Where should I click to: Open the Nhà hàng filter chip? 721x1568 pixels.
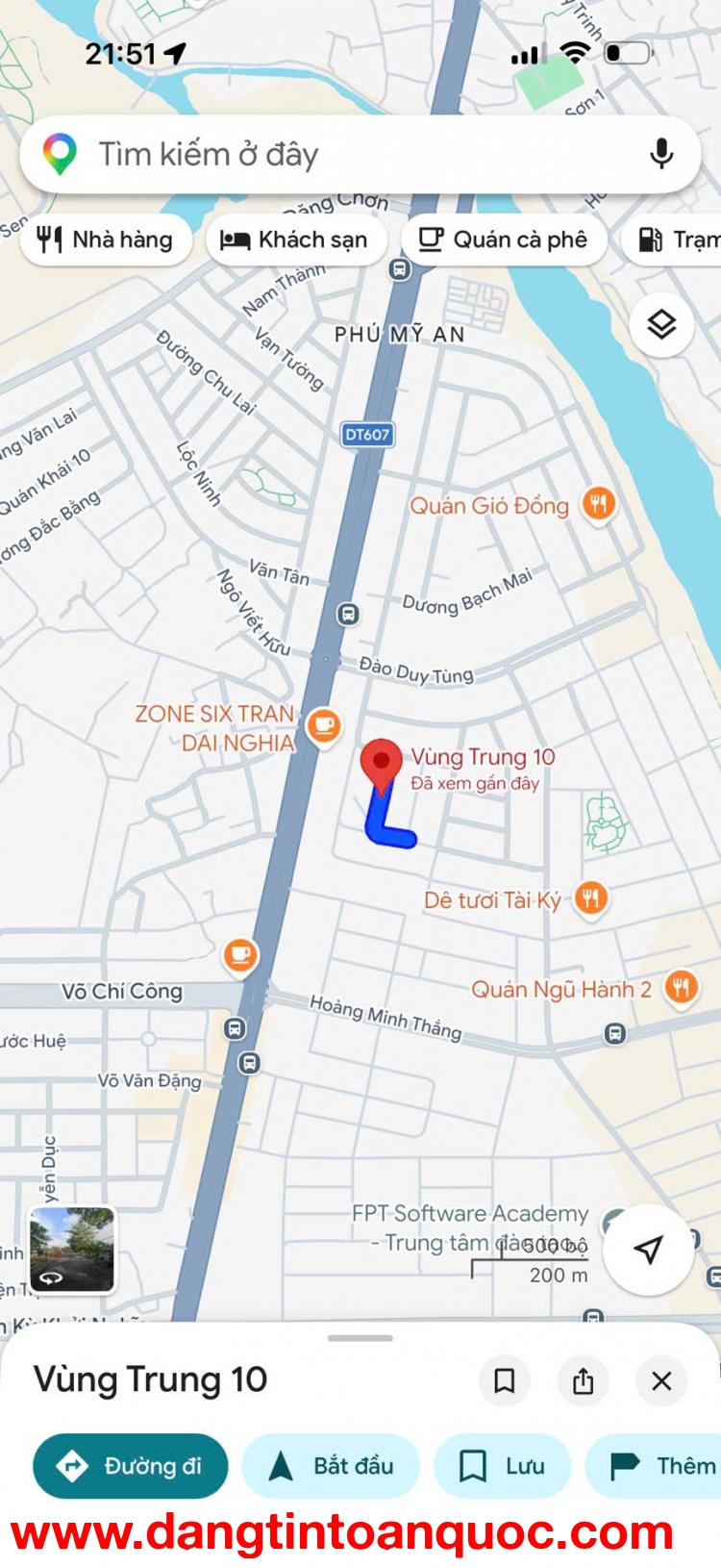[106, 240]
